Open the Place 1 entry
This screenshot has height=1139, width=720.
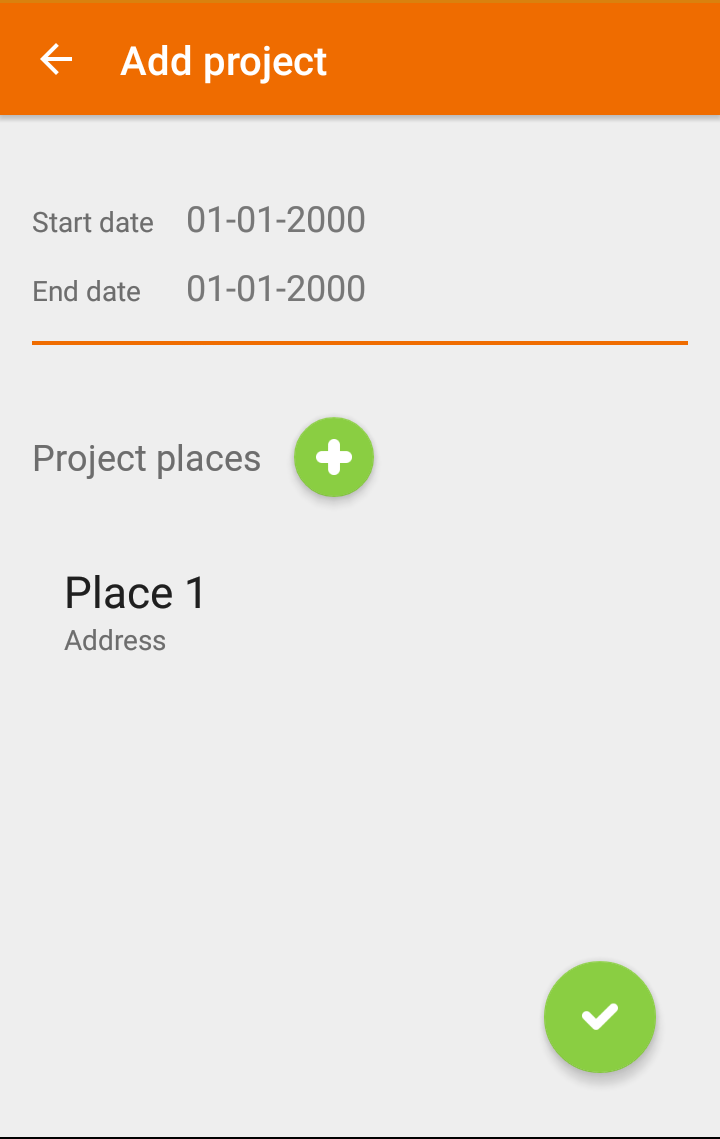(x=135, y=610)
